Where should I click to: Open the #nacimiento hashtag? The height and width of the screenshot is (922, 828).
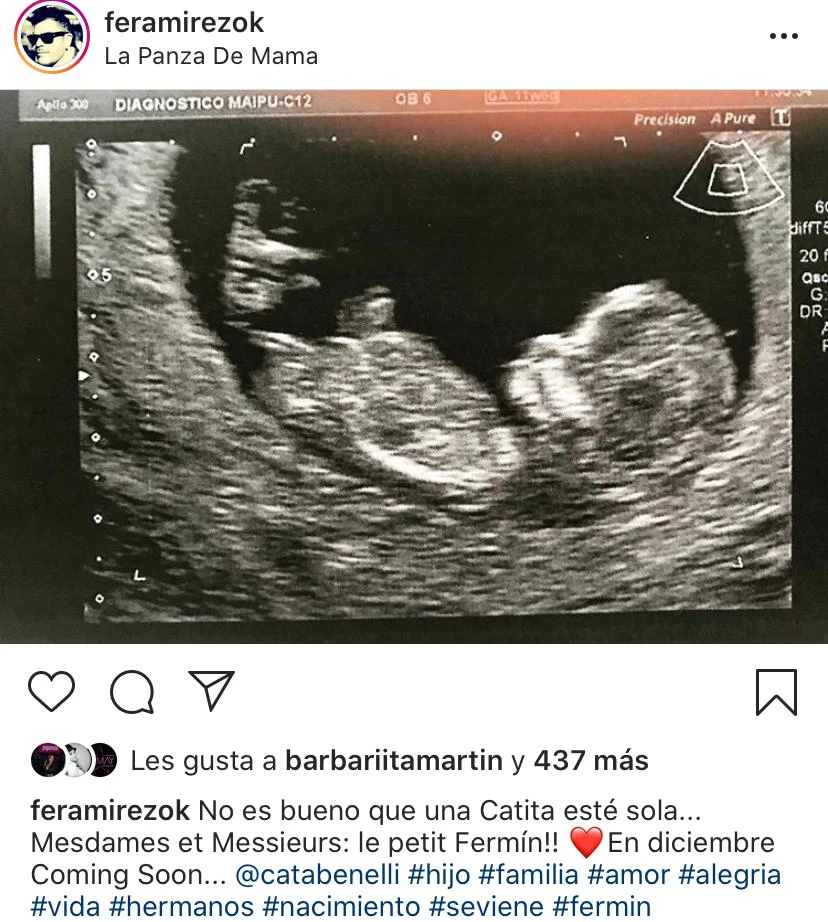click(342, 906)
